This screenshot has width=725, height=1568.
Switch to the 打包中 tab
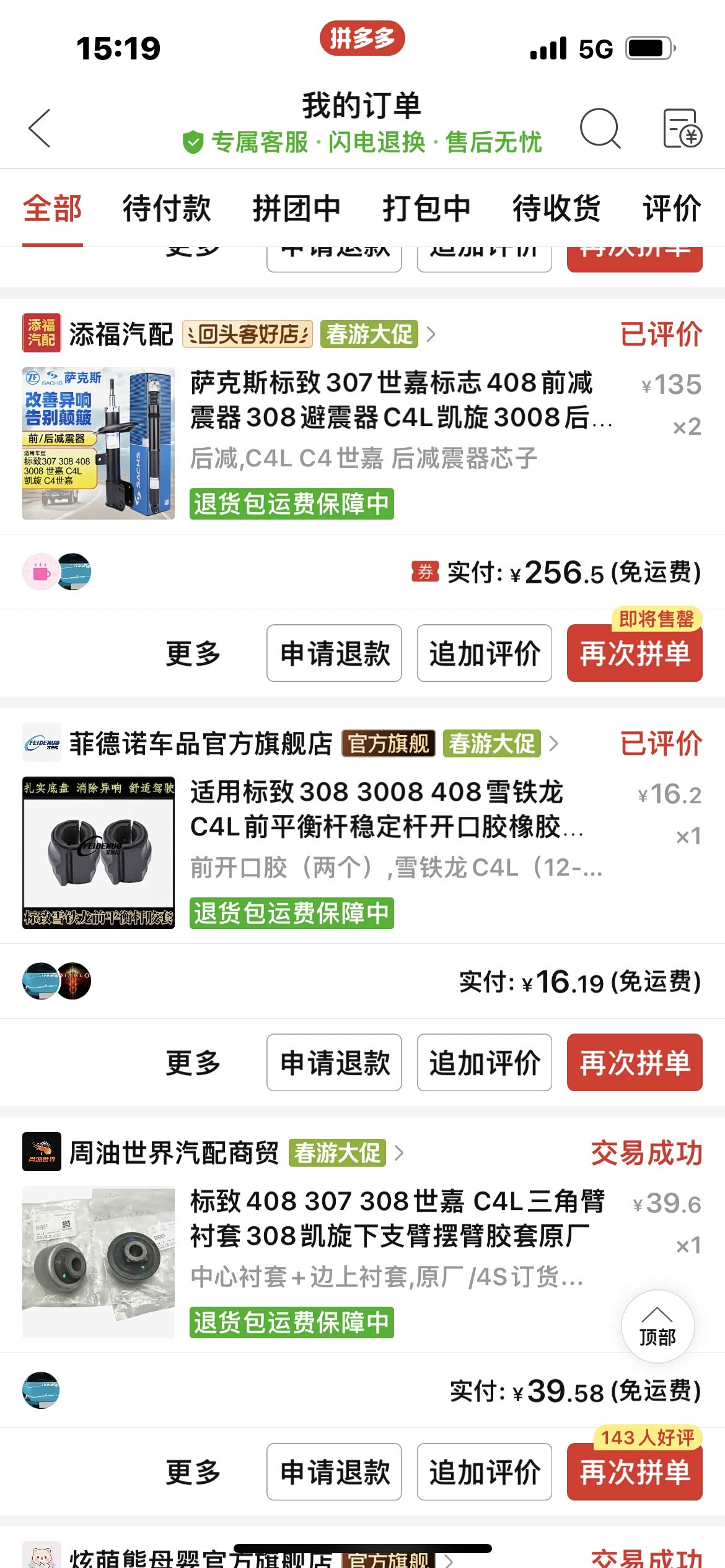click(426, 208)
